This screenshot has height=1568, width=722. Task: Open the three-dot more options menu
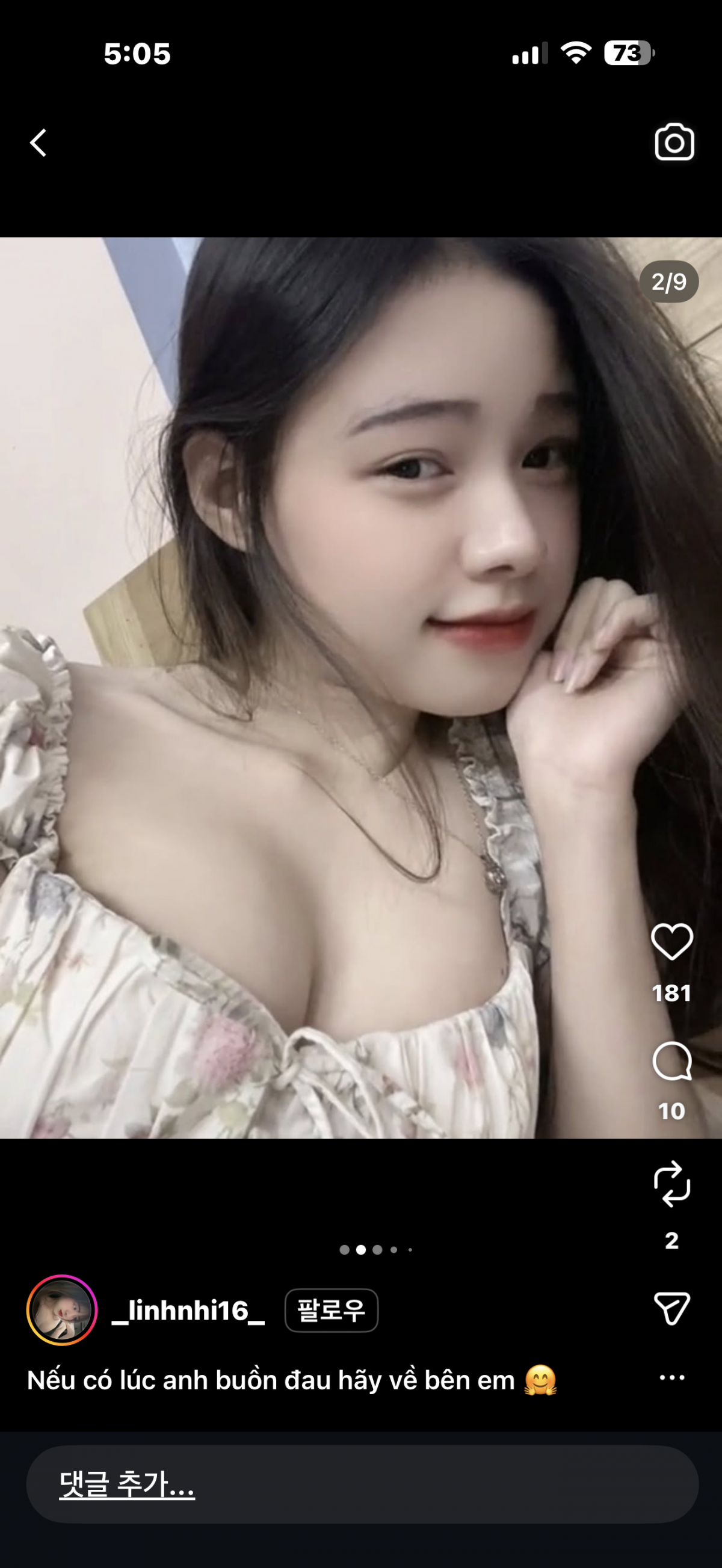tap(671, 1377)
